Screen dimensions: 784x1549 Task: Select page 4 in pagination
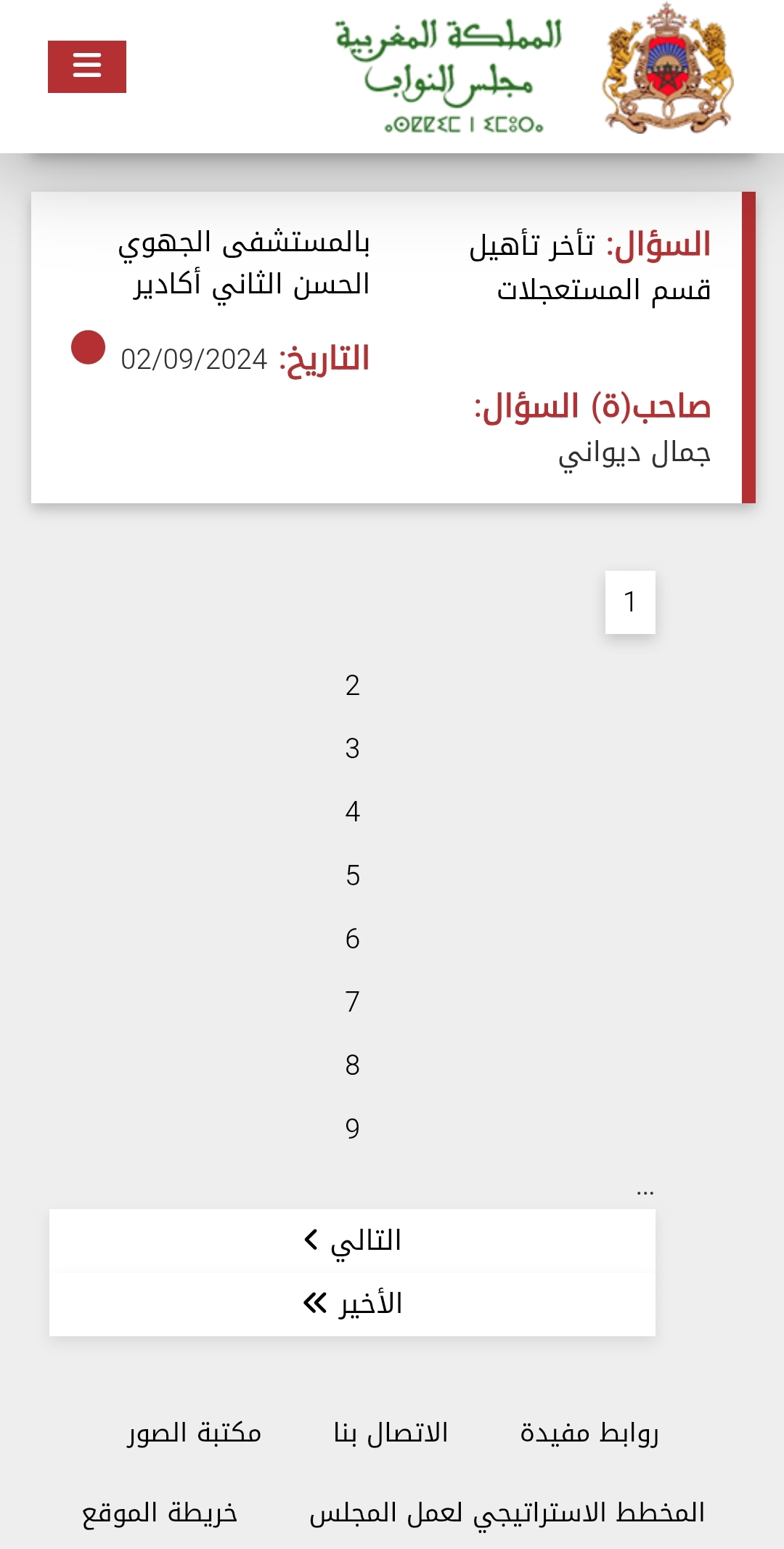click(352, 812)
